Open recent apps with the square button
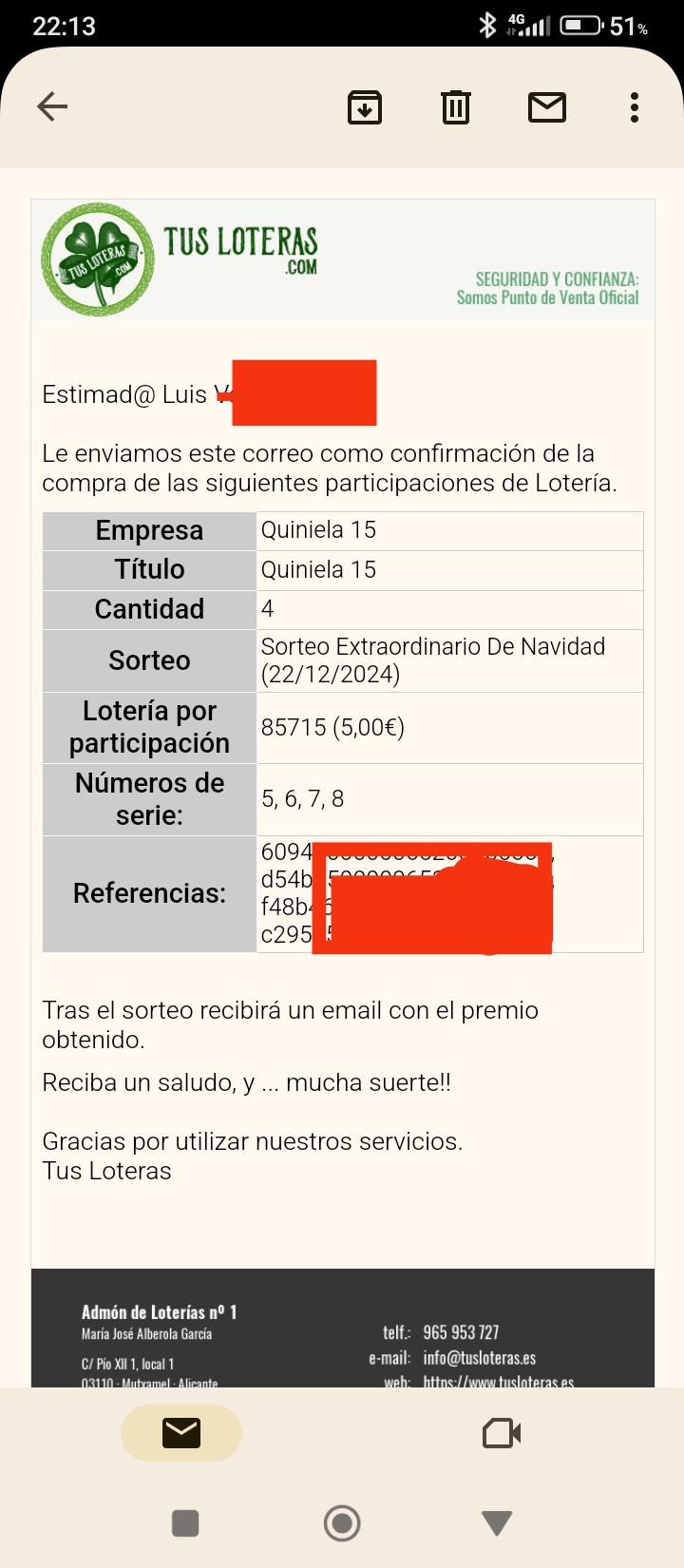The width and height of the screenshot is (684, 1568). tap(185, 1523)
